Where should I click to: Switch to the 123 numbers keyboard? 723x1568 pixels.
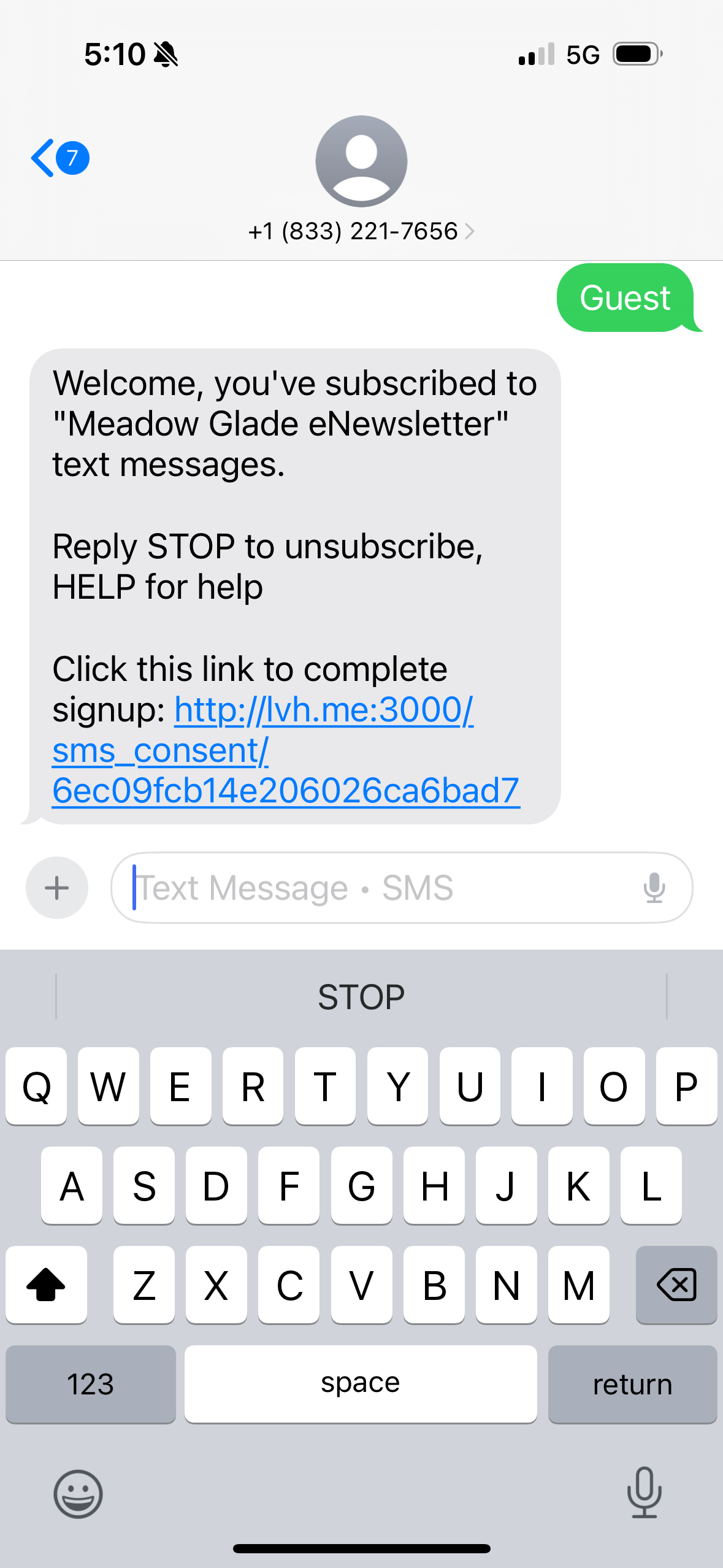[90, 1384]
